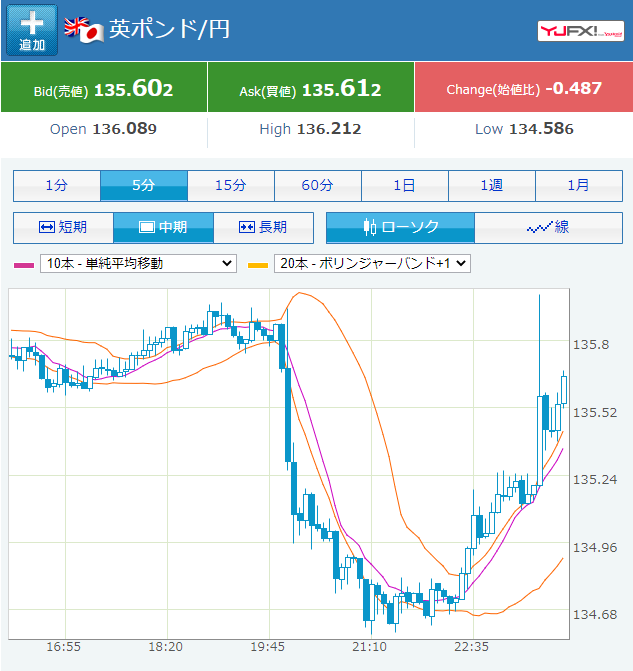Image resolution: width=633 pixels, height=671 pixels.
Task: Tap the Ask(買値) 135.612 buy panel
Action: [310, 88]
